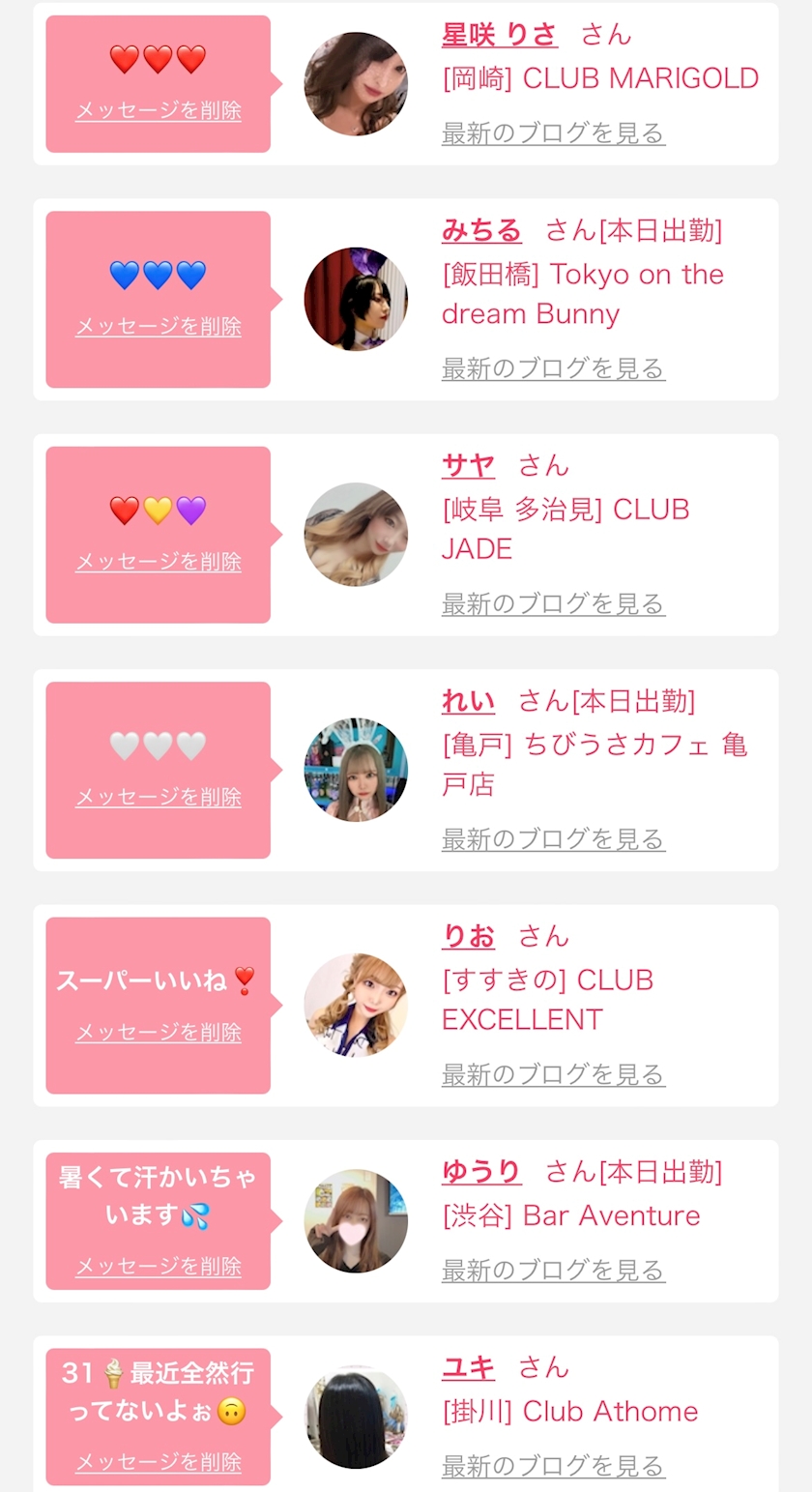View ゆうり's latest blog

click(553, 1271)
